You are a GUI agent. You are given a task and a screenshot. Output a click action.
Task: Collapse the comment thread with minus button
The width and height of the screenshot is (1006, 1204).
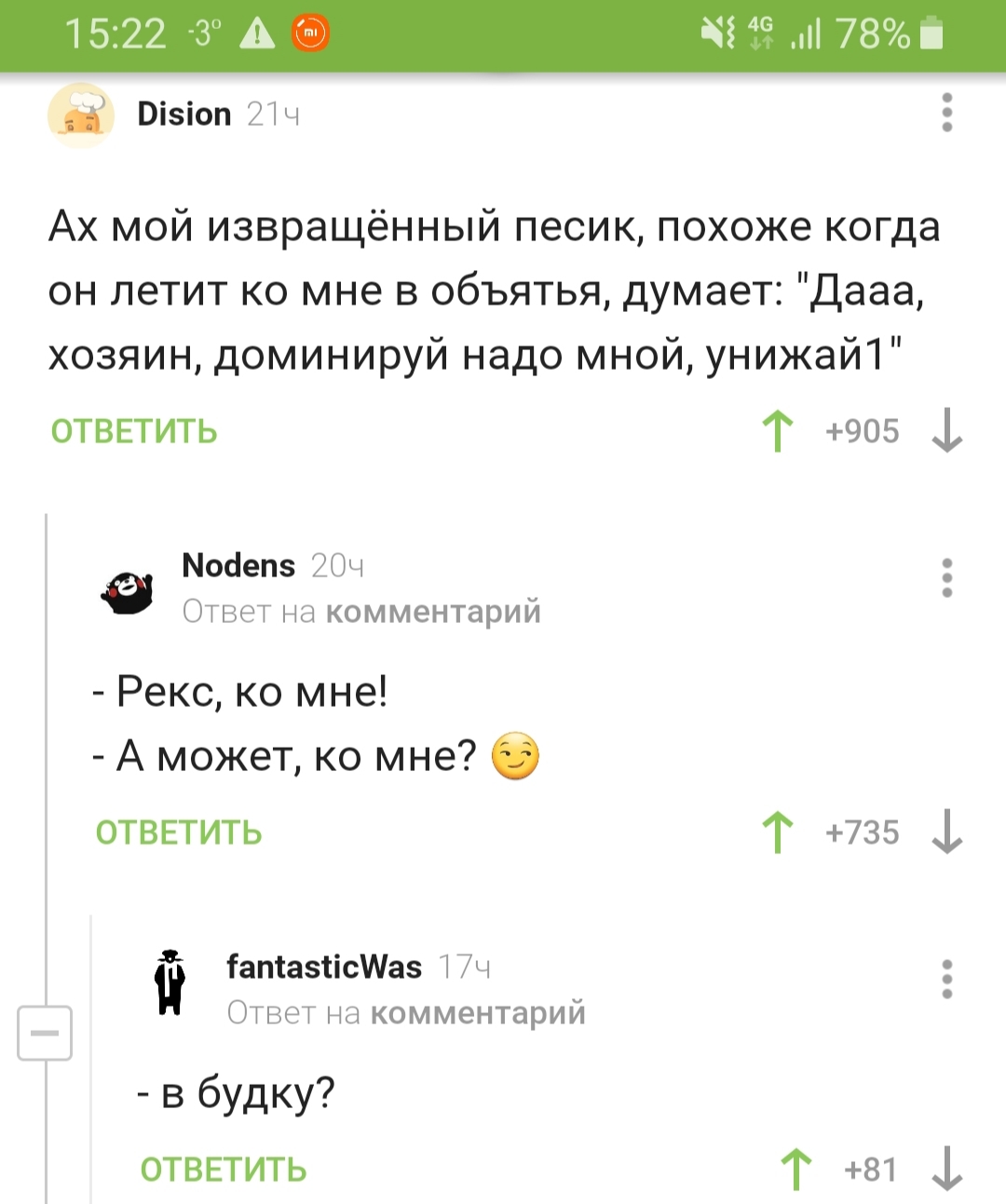click(45, 1034)
